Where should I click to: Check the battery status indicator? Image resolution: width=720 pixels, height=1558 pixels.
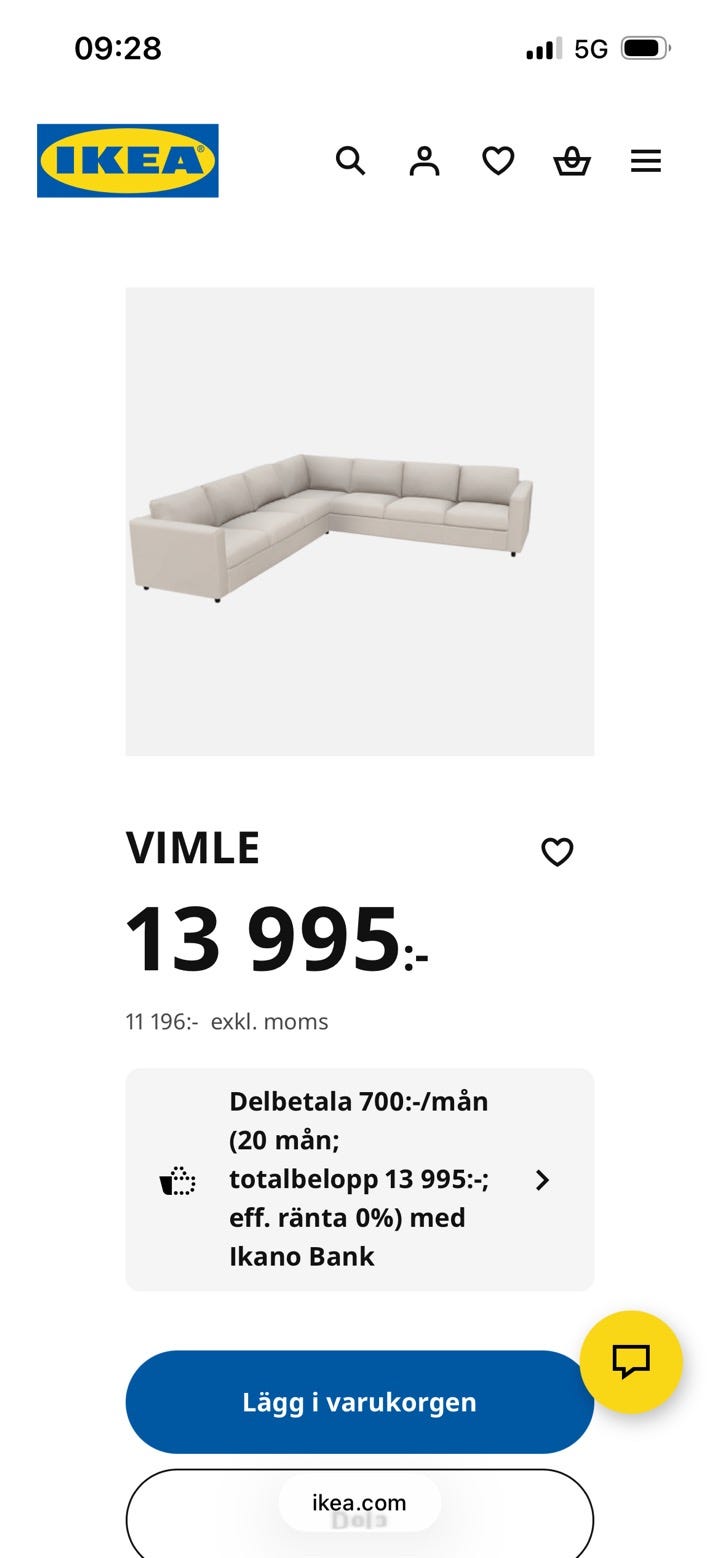coord(645,46)
